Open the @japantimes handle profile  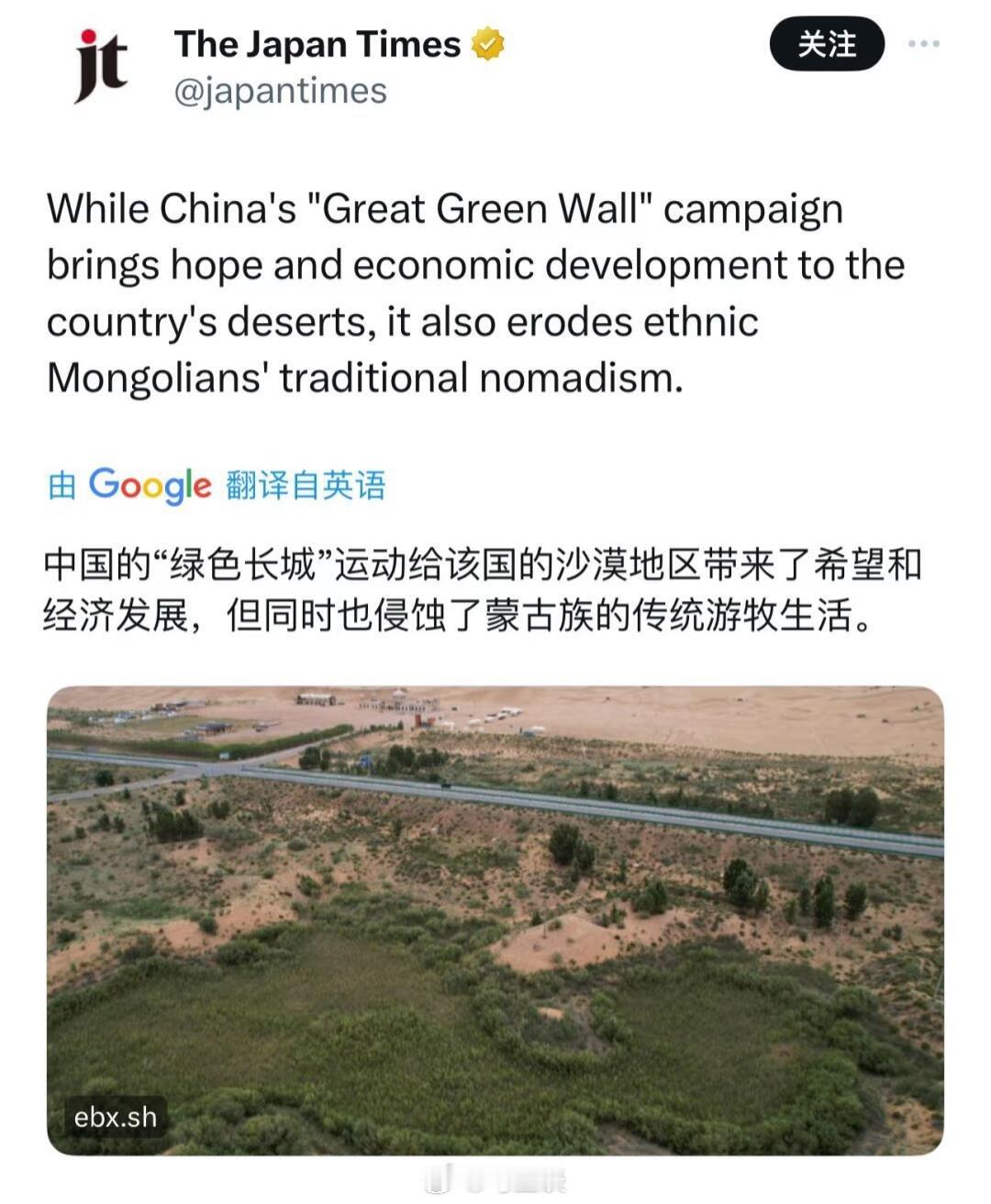coord(280,91)
